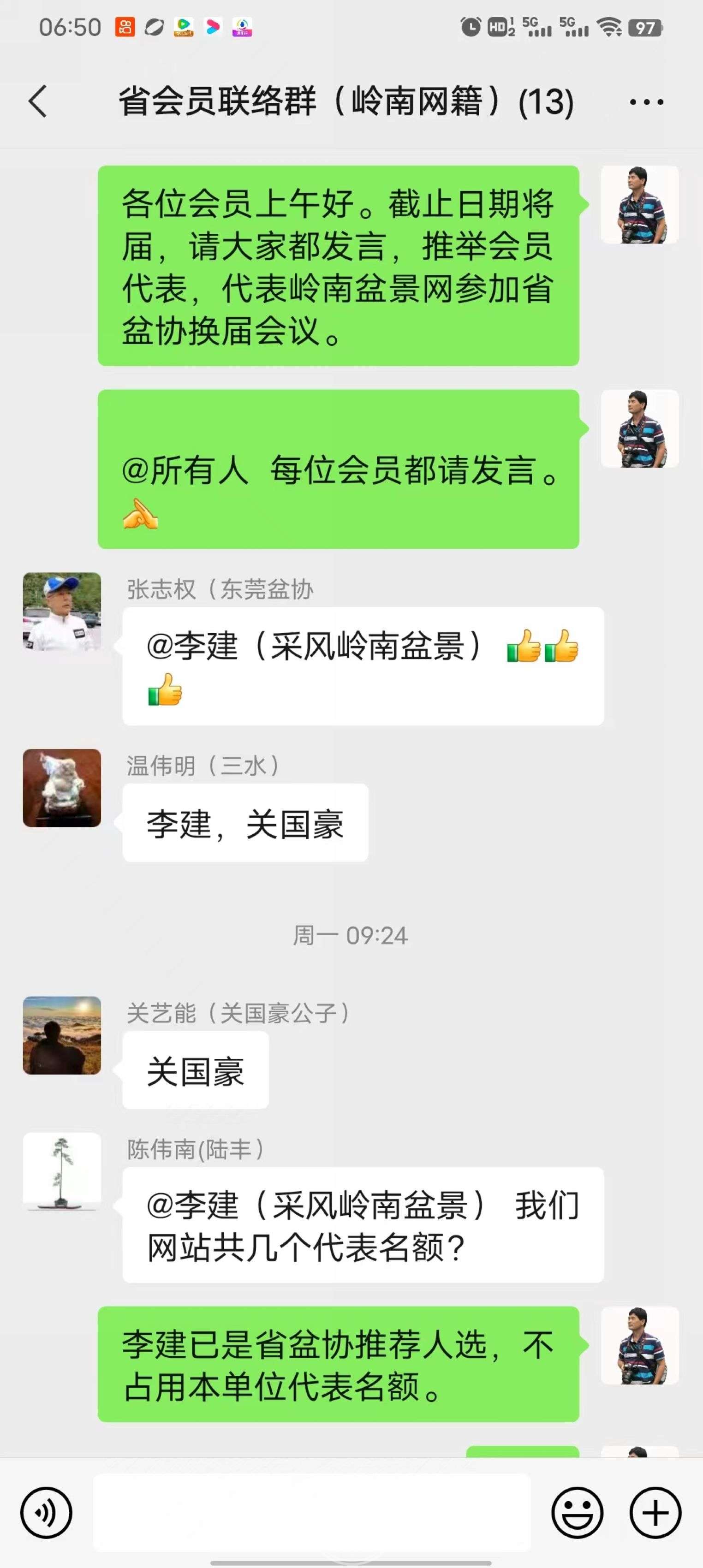Open the emoji sticker panel
The height and width of the screenshot is (1568, 703).
(x=577, y=1513)
